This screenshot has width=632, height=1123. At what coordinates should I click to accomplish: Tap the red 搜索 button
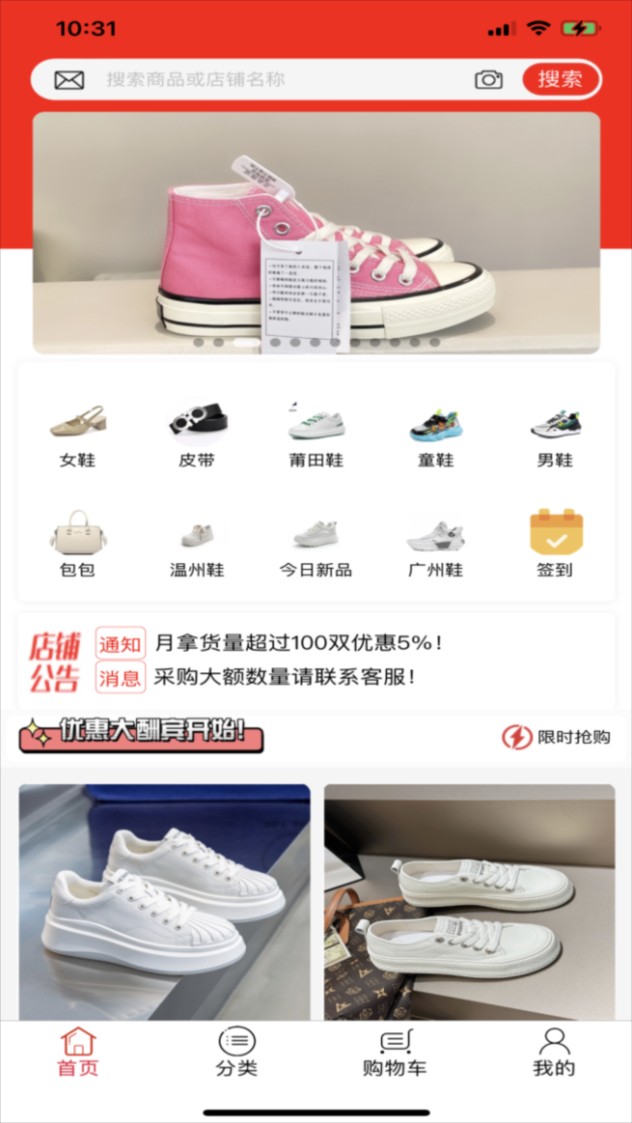tap(560, 80)
